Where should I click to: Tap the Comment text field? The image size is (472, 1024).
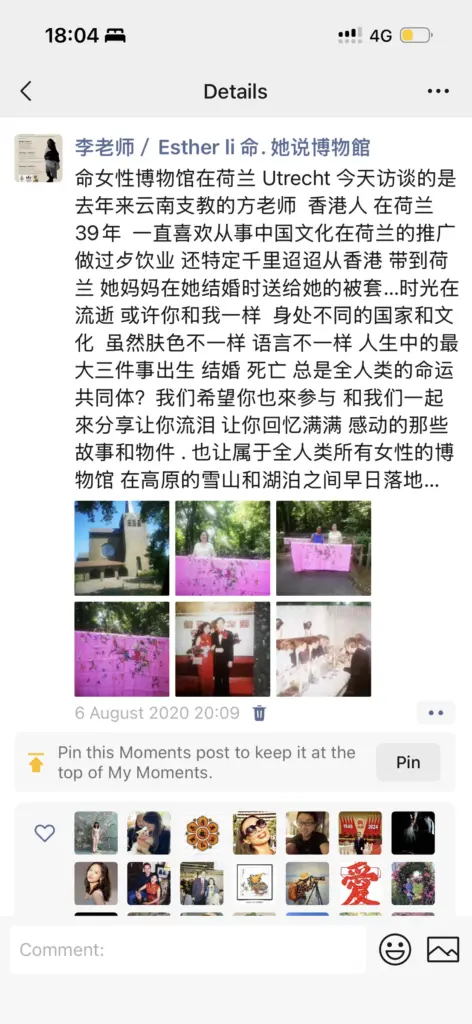pos(188,950)
